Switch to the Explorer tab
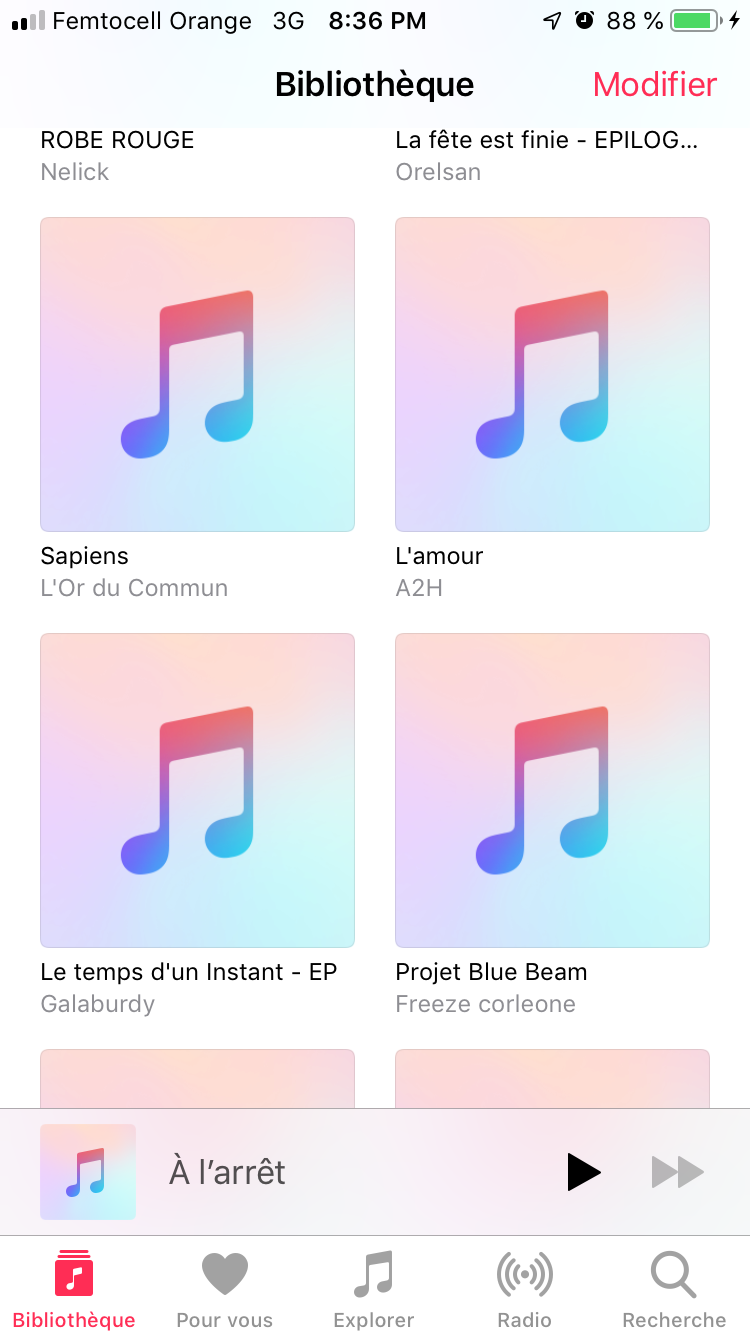750x1334 pixels. [374, 1291]
